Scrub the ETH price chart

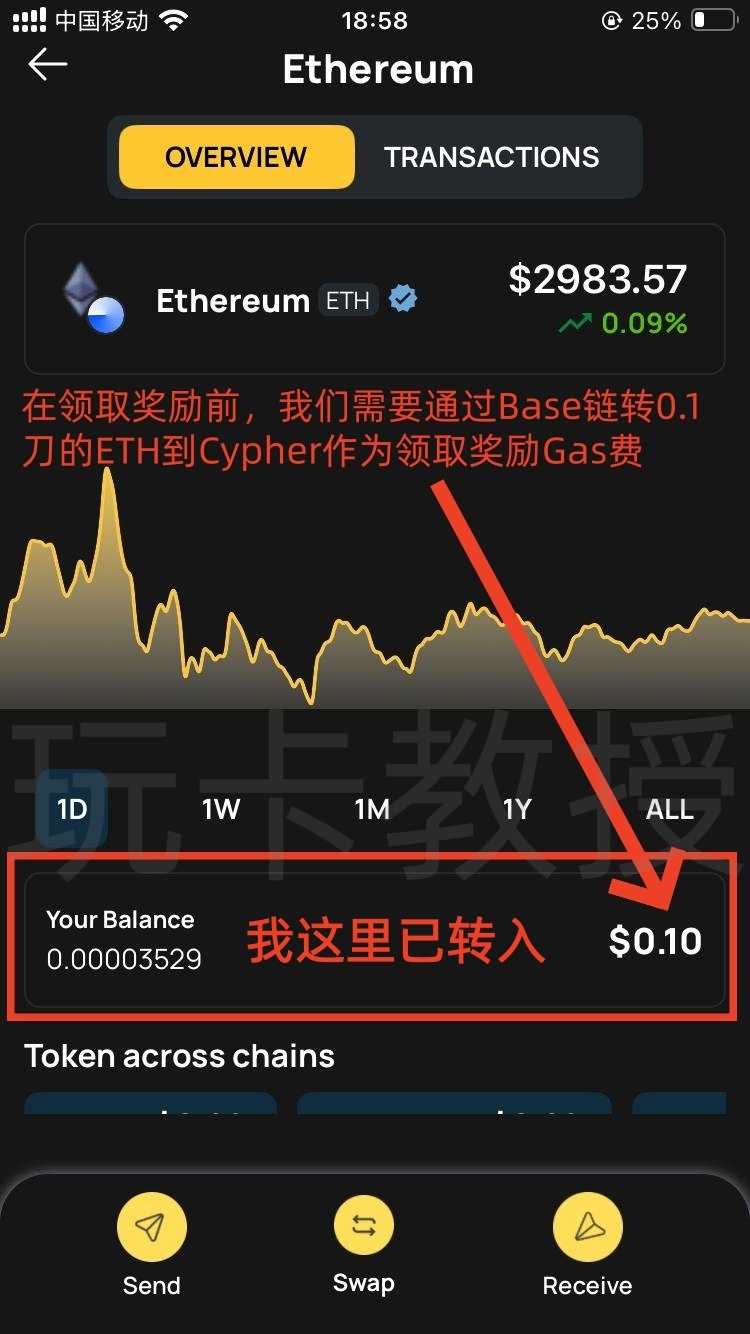click(x=375, y=600)
